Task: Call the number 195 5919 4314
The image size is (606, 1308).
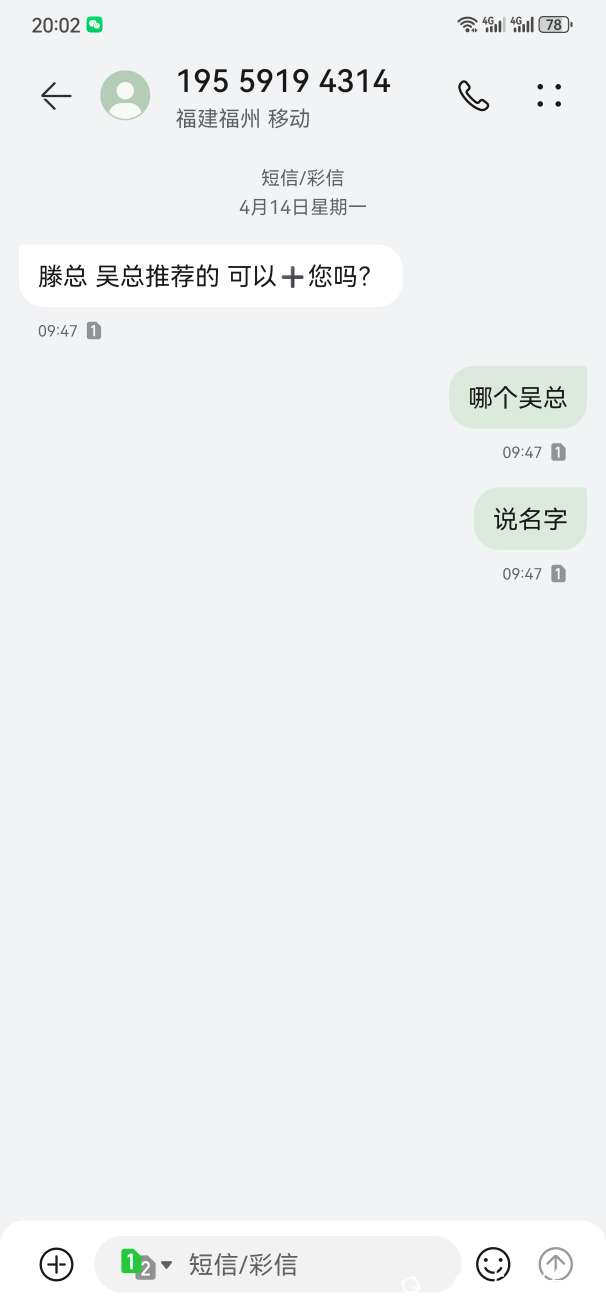Action: pyautogui.click(x=473, y=96)
